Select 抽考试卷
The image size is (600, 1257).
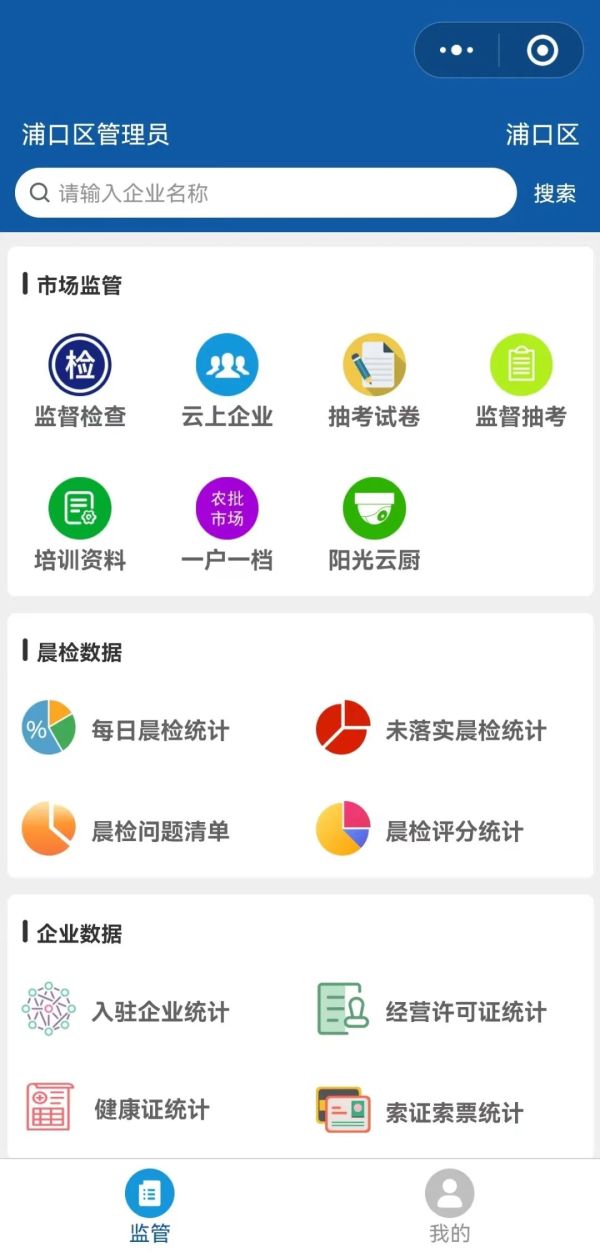374,381
